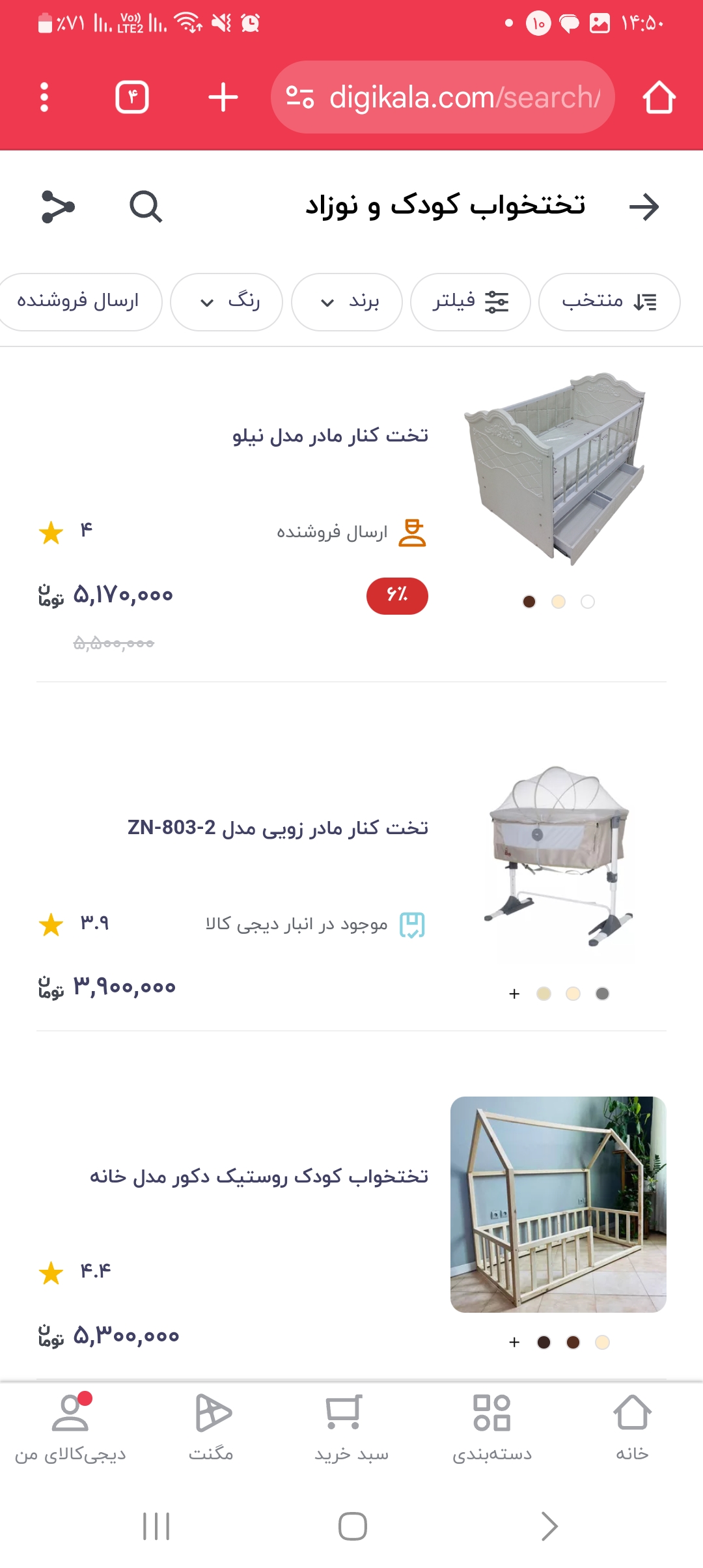
Task: Switch to the مگنت tab
Action: pos(212,1427)
